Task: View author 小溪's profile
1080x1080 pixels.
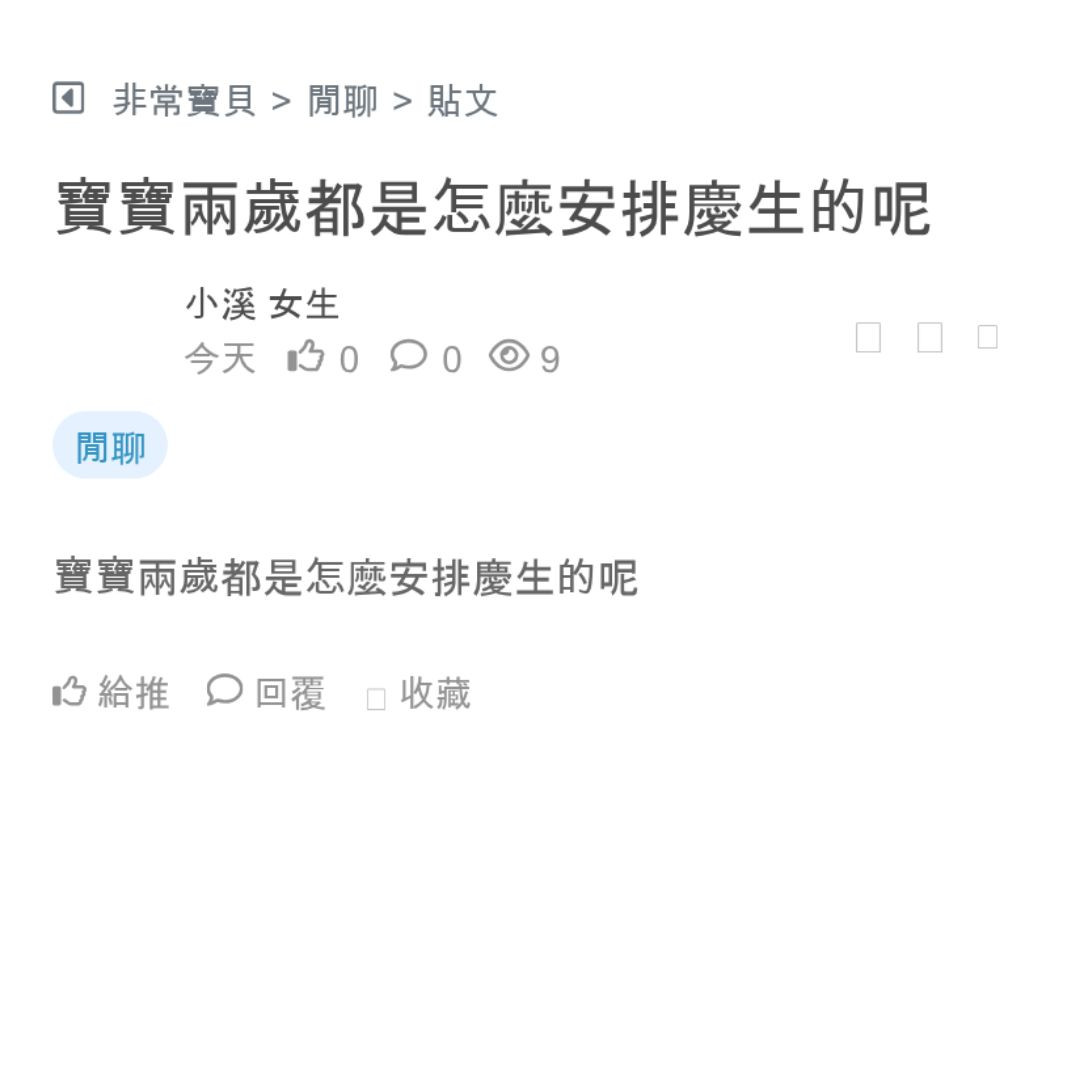Action: 221,304
